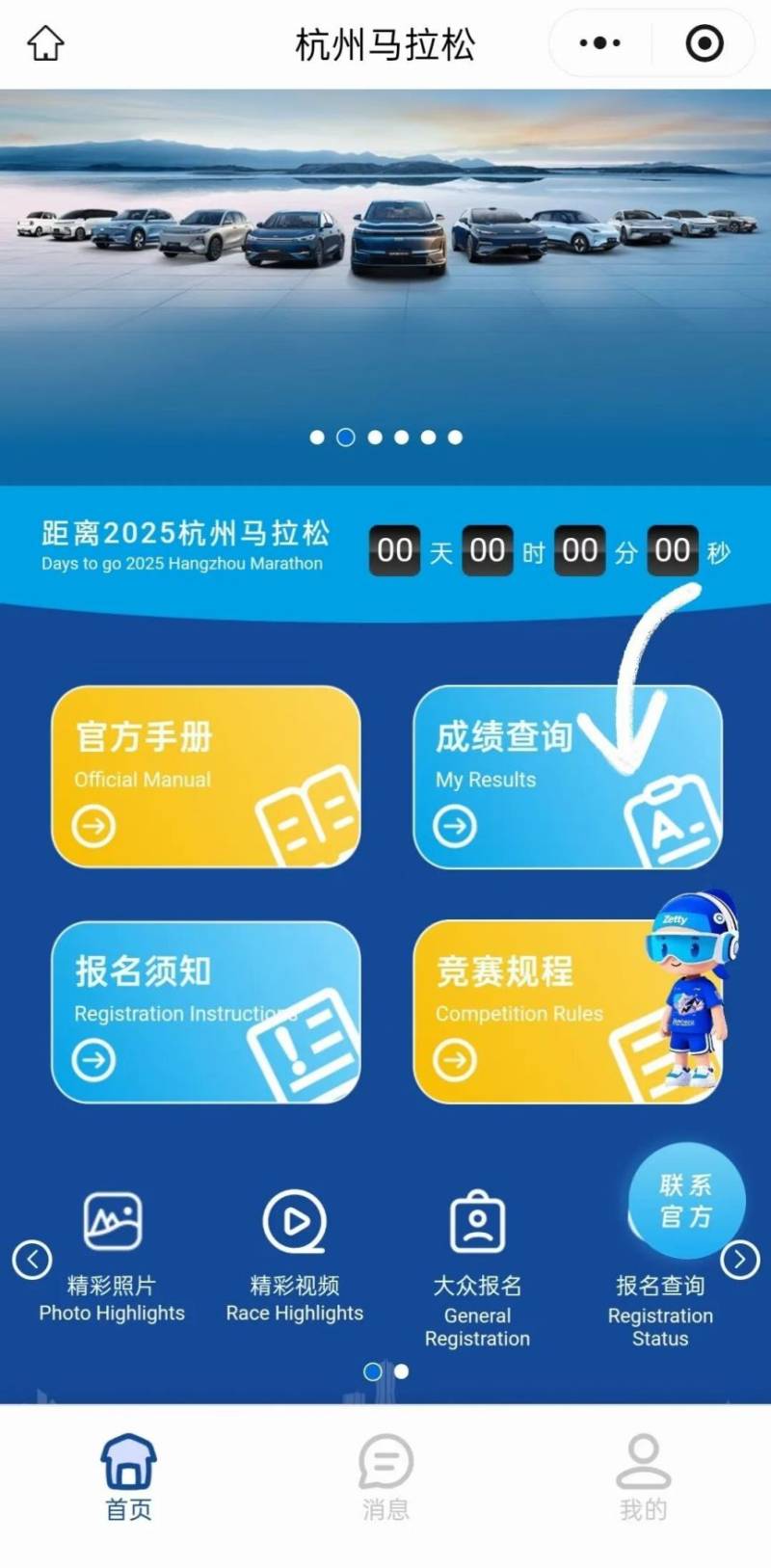771x1568 pixels.
Task: Open the 成绩查询 My Results card
Action: point(567,776)
